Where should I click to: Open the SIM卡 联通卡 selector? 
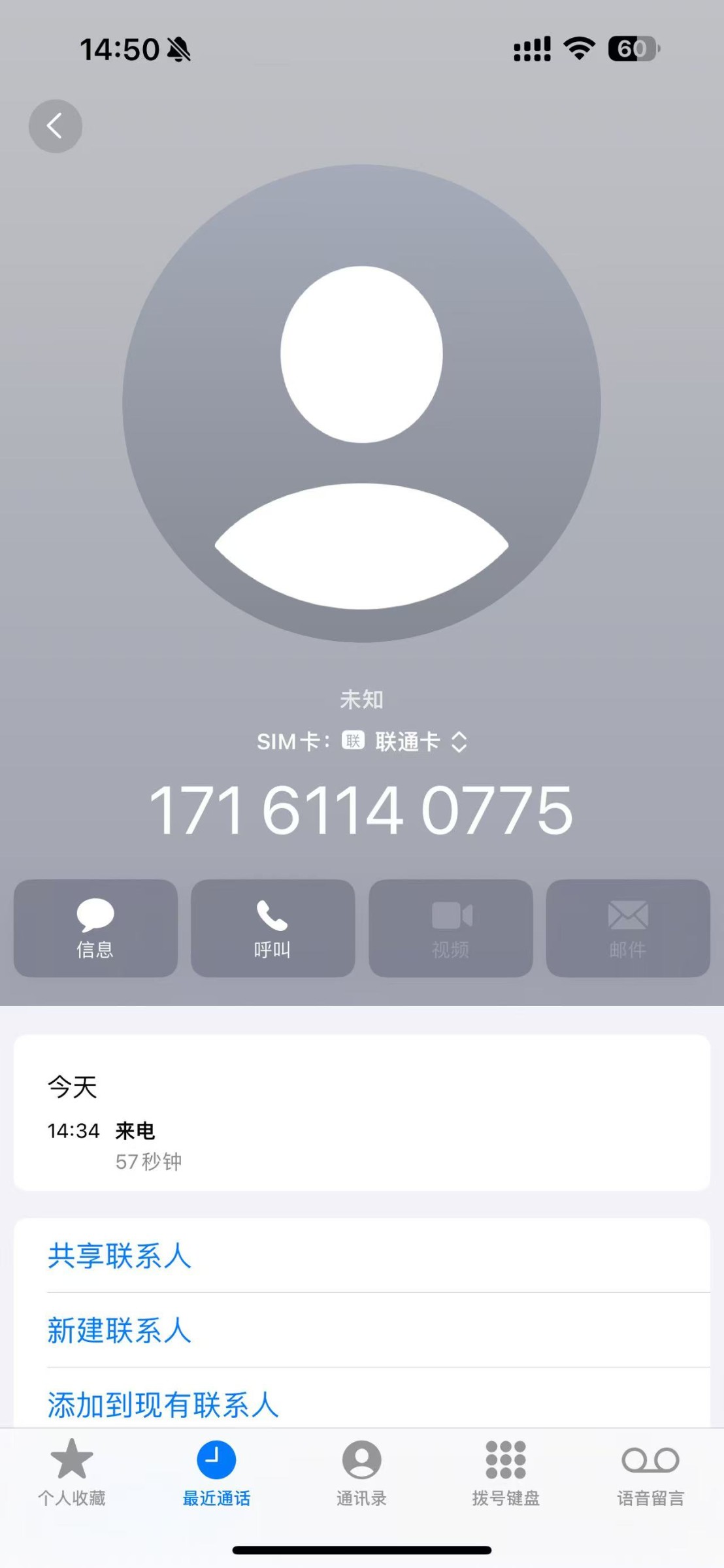(361, 742)
